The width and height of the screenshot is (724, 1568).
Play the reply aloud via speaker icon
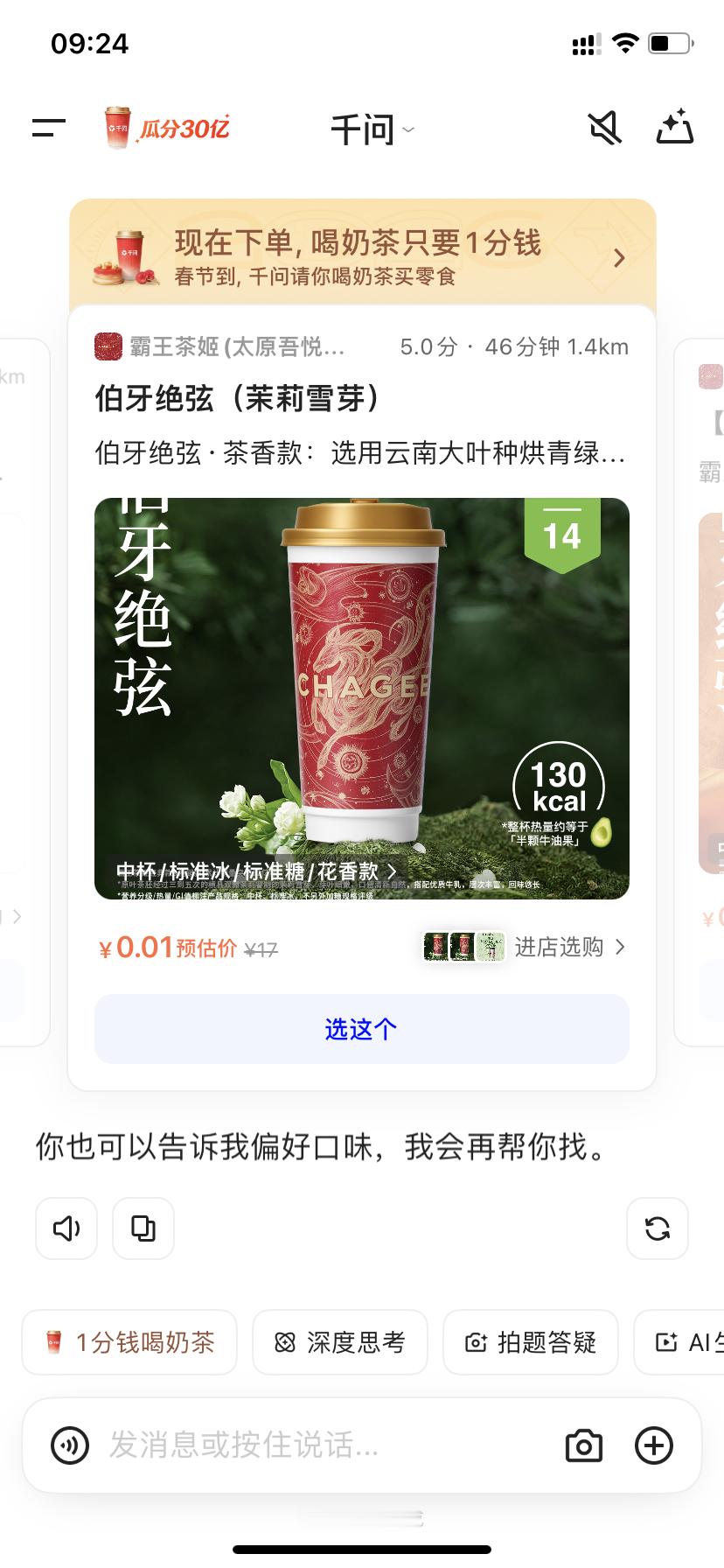coord(66,1228)
